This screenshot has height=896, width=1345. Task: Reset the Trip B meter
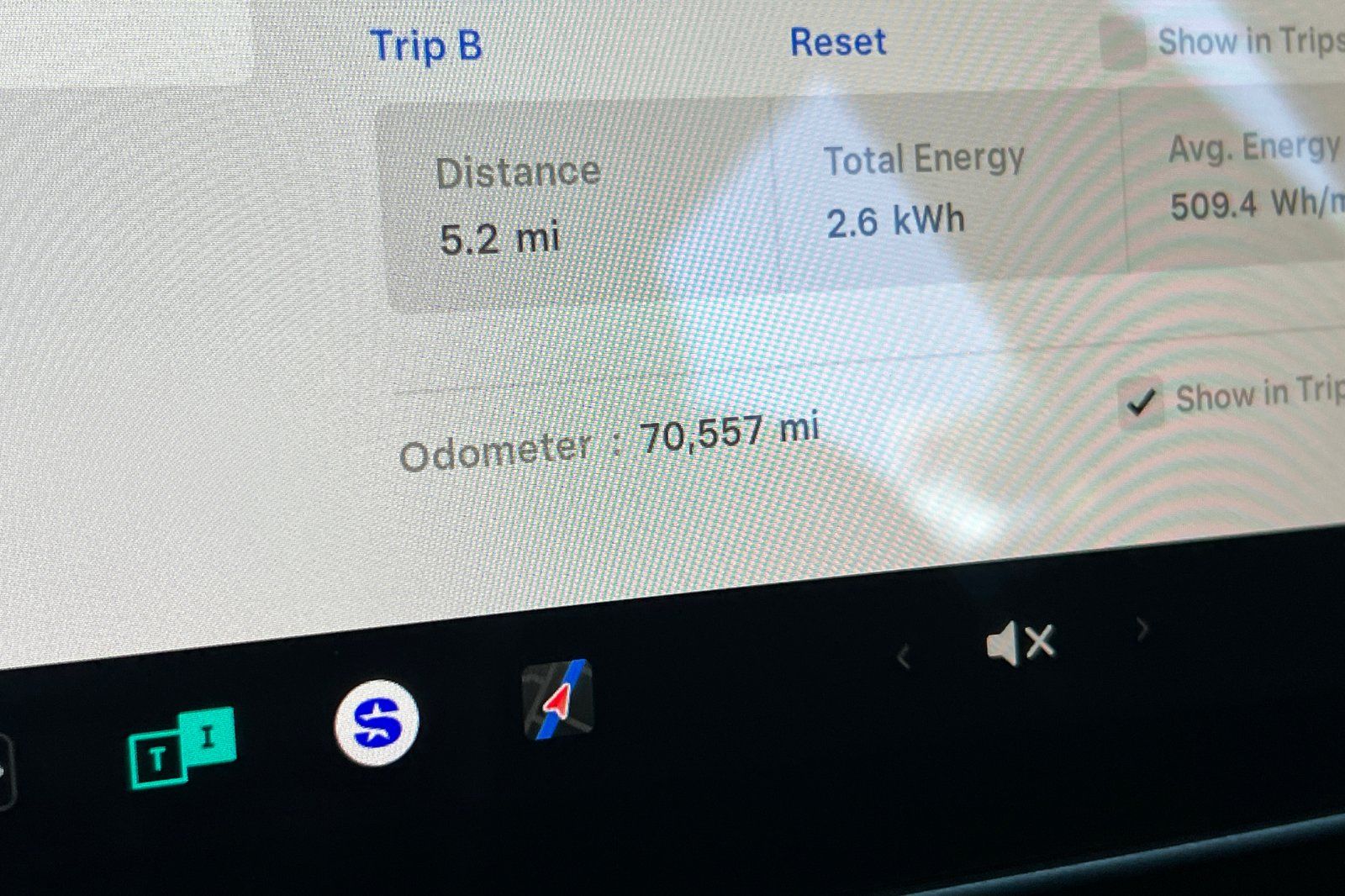837,42
